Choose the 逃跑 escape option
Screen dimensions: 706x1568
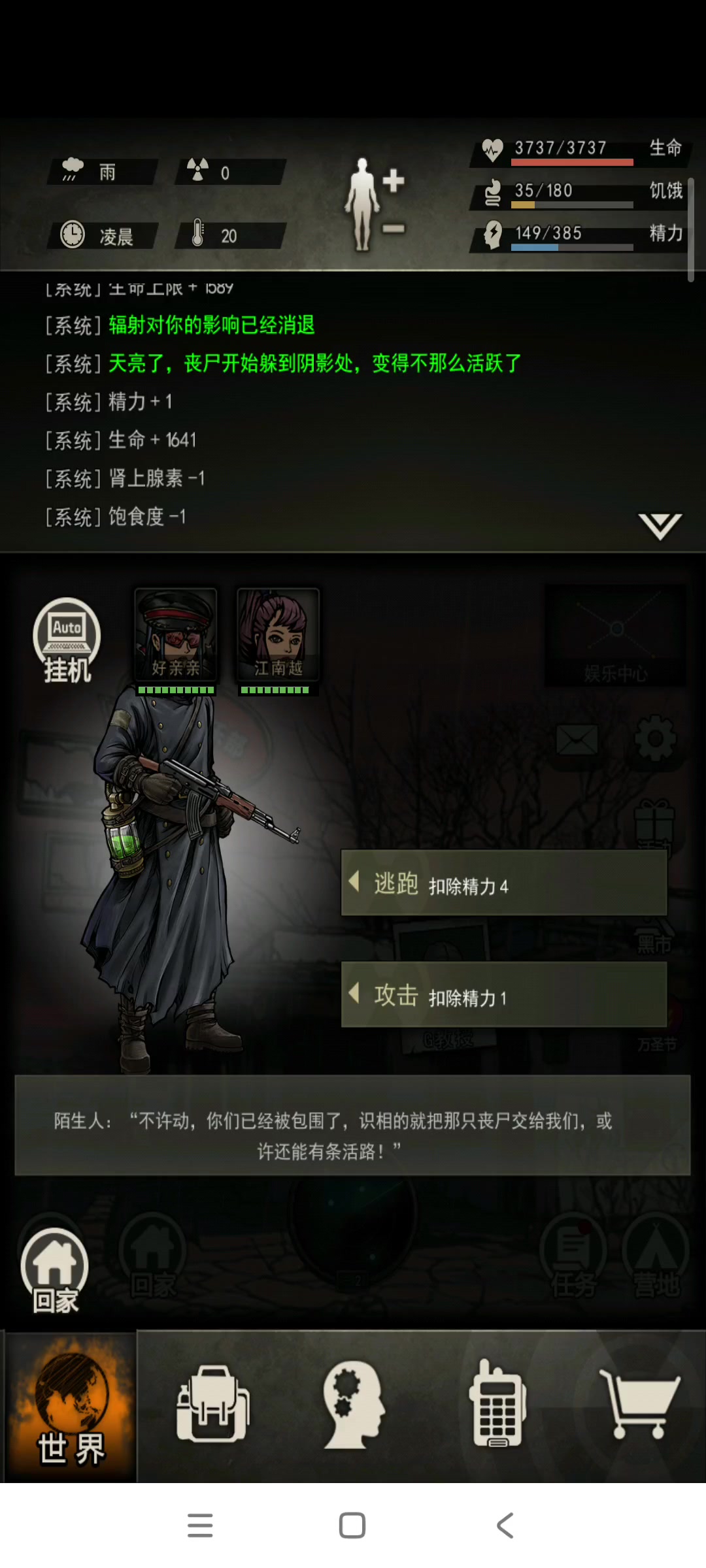click(x=503, y=883)
